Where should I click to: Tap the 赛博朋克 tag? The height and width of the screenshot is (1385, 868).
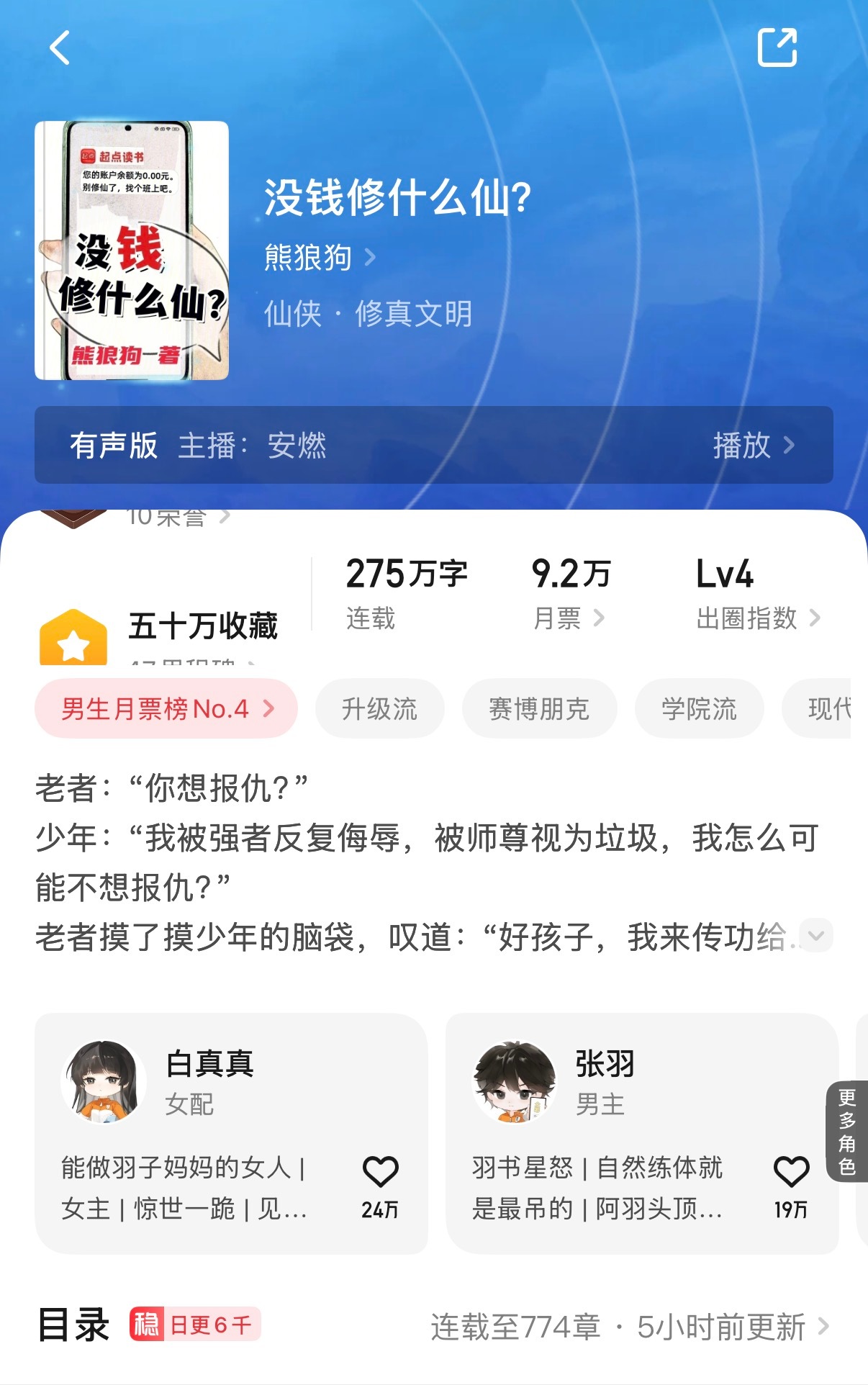pyautogui.click(x=539, y=708)
